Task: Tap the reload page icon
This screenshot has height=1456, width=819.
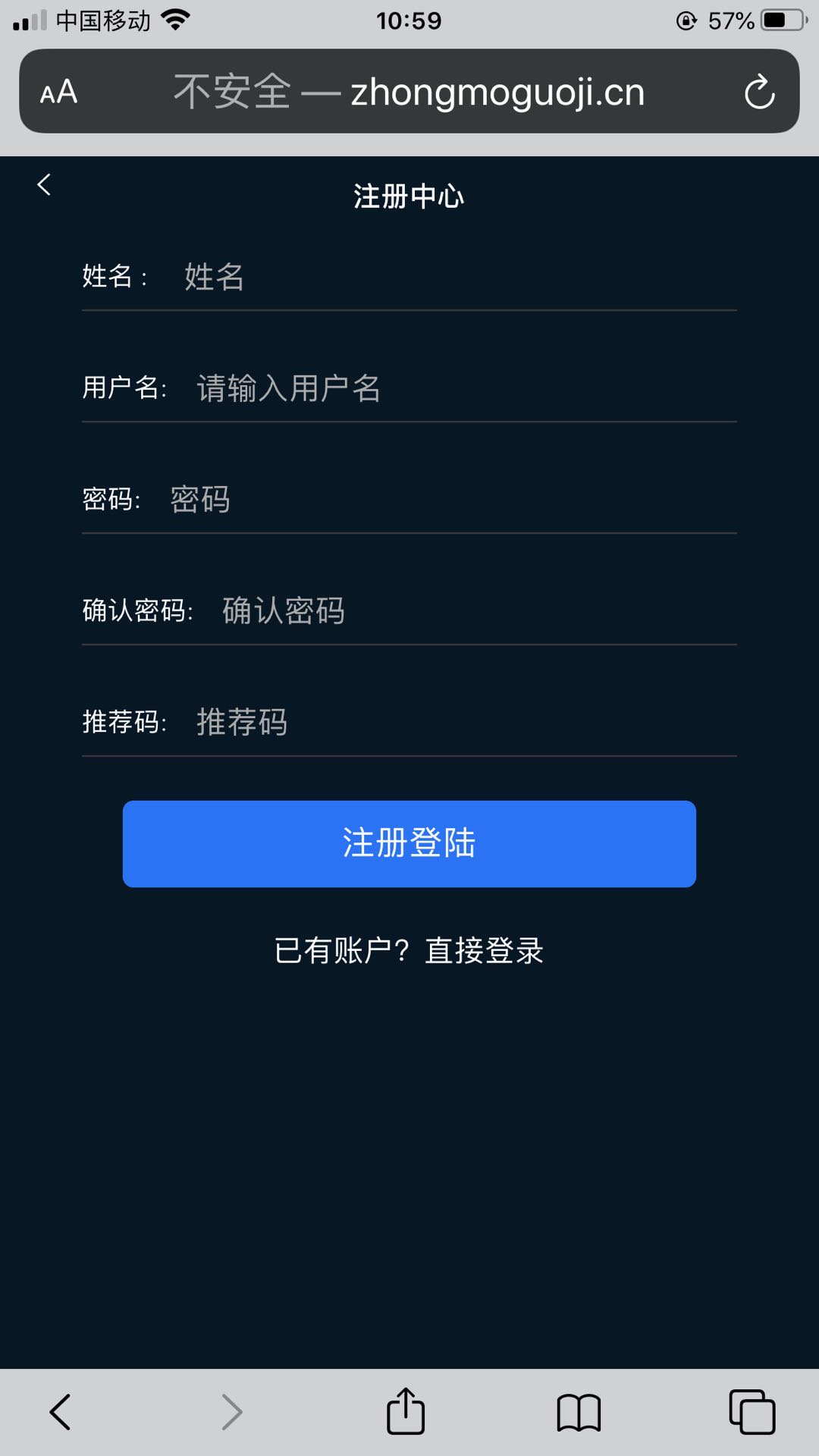Action: tap(758, 92)
